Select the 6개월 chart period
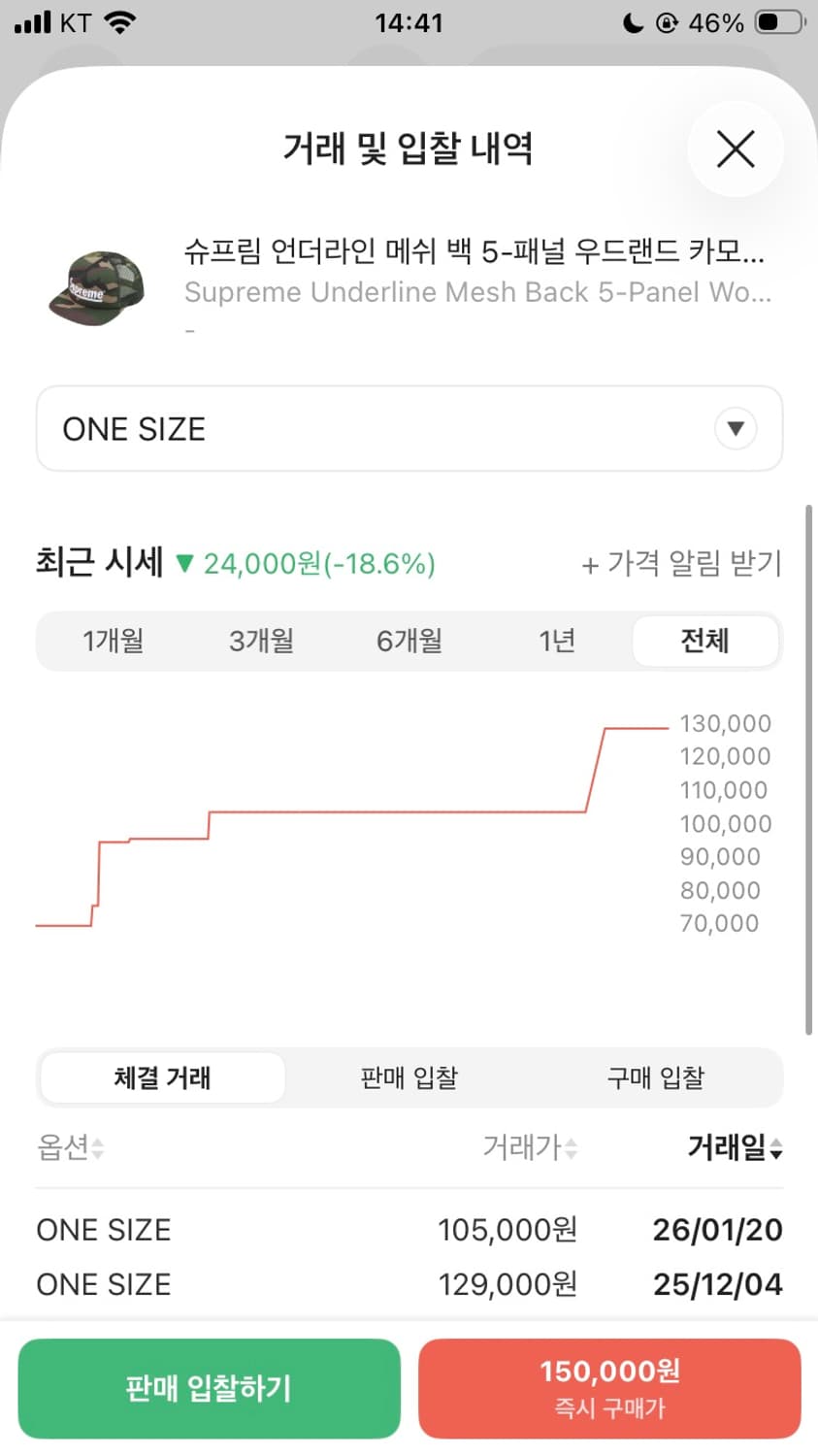Image resolution: width=818 pixels, height=1456 pixels. [409, 641]
